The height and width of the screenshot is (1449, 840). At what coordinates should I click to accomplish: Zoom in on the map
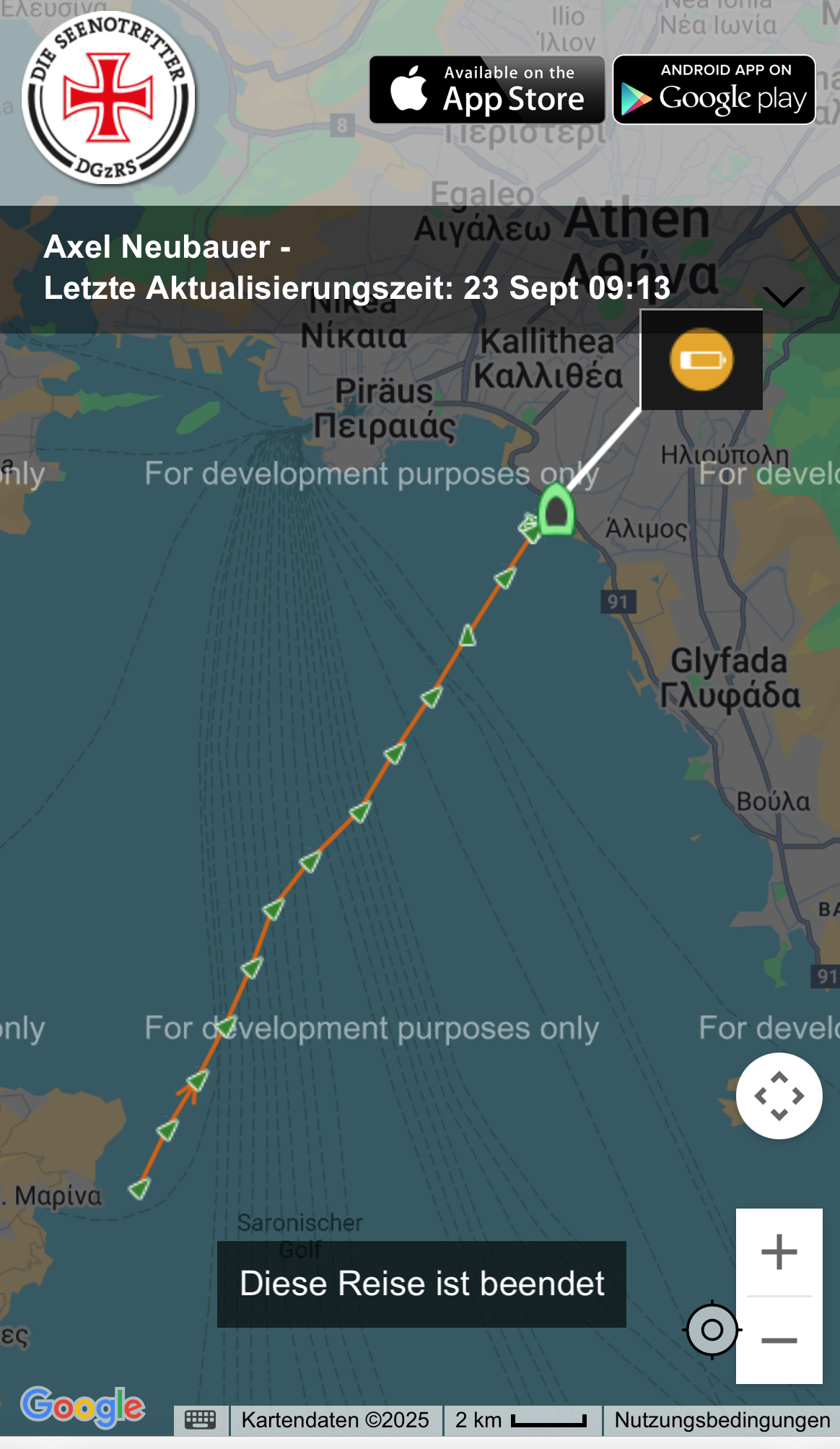point(779,1253)
